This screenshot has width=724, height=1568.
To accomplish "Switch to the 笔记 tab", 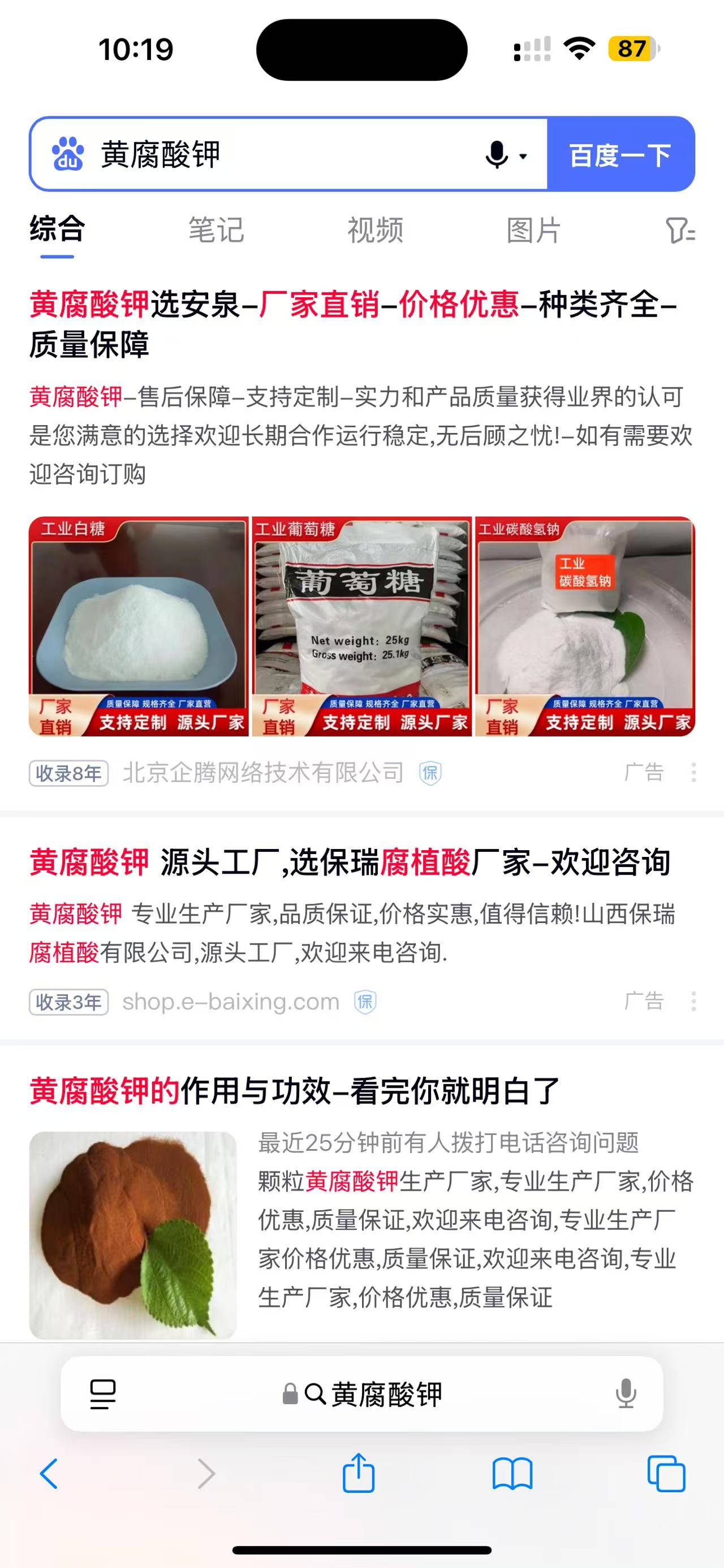I will [x=216, y=230].
